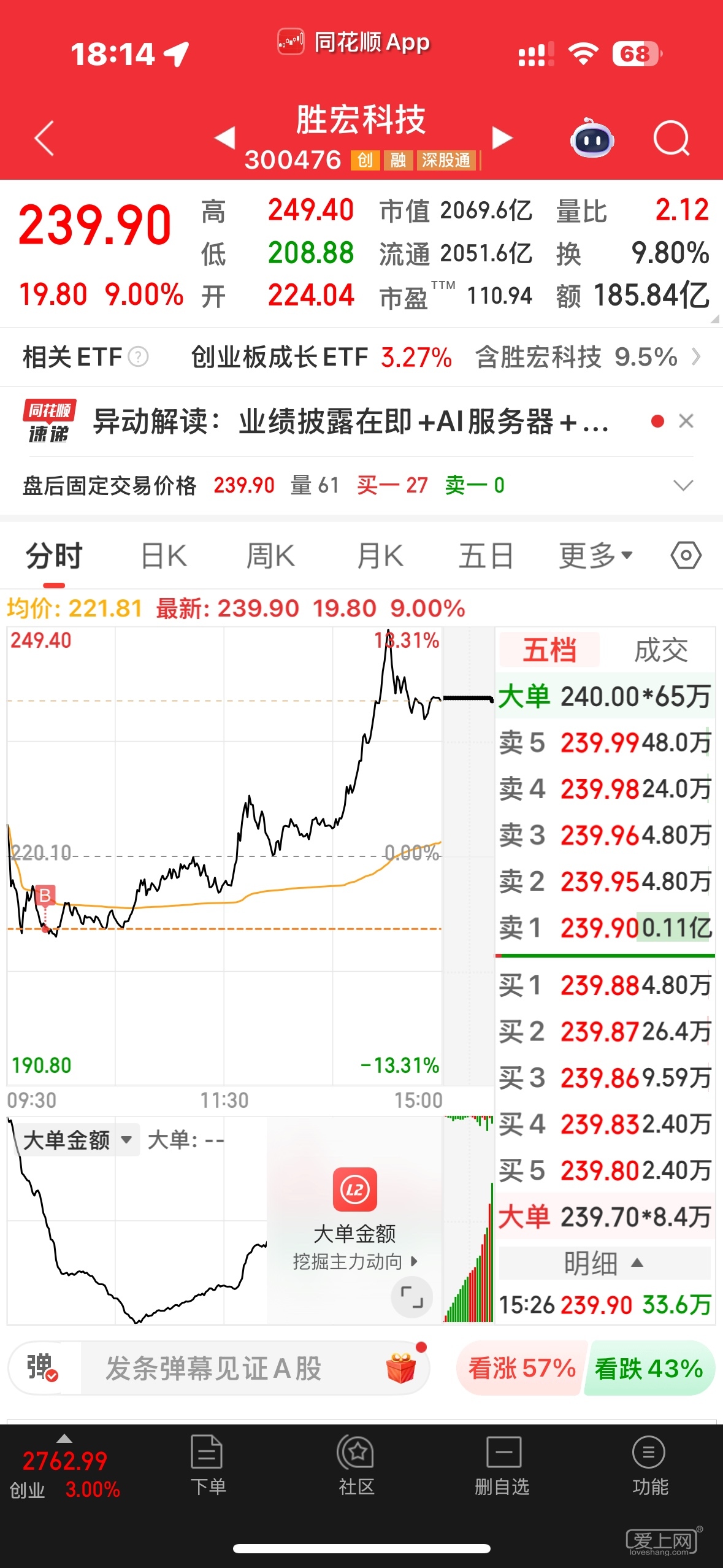Vote 看涨 on this stock
This screenshot has width=723, height=1568.
pyautogui.click(x=521, y=1368)
